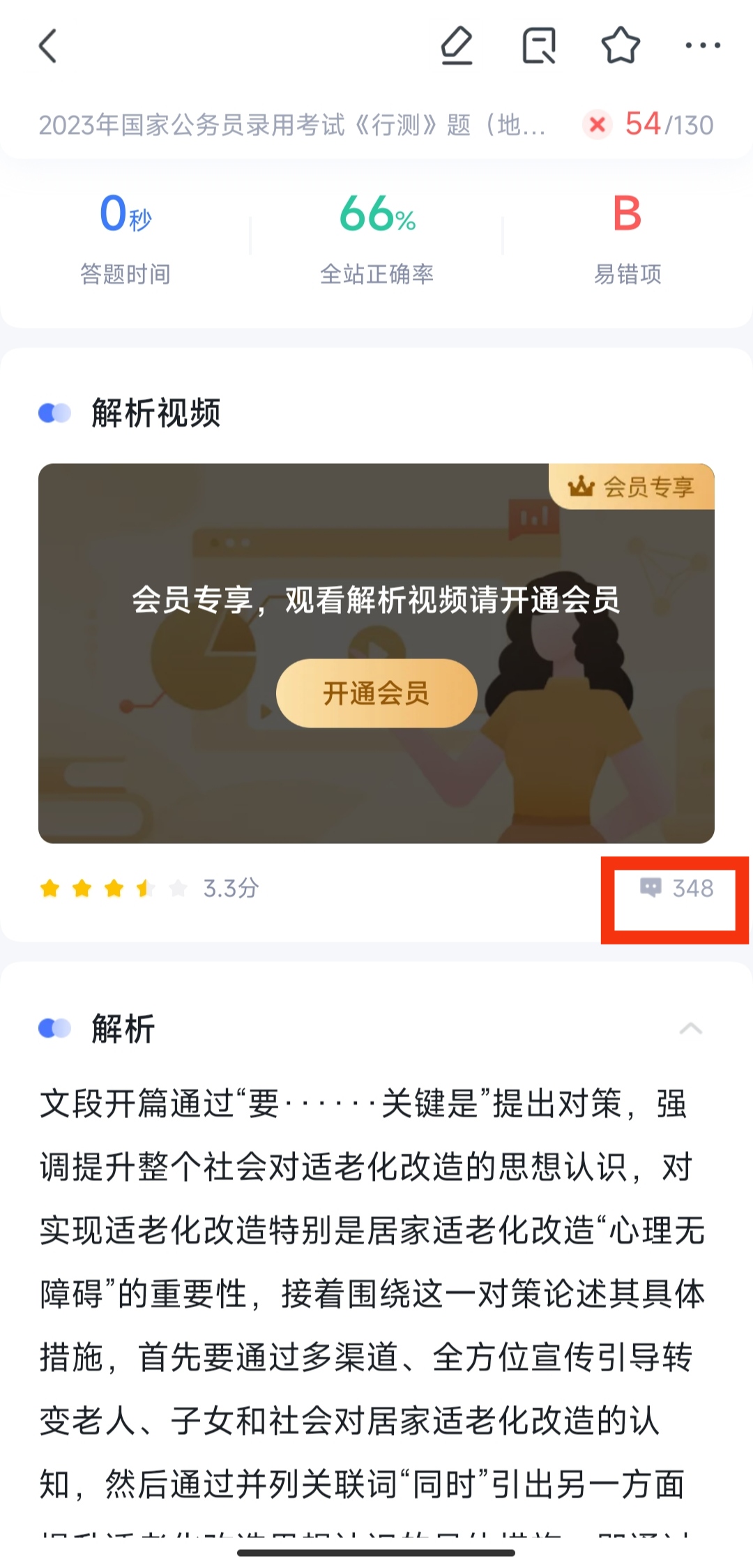The height and width of the screenshot is (1568, 753).
Task: Tap the 开通会员 button
Action: pyautogui.click(x=376, y=693)
